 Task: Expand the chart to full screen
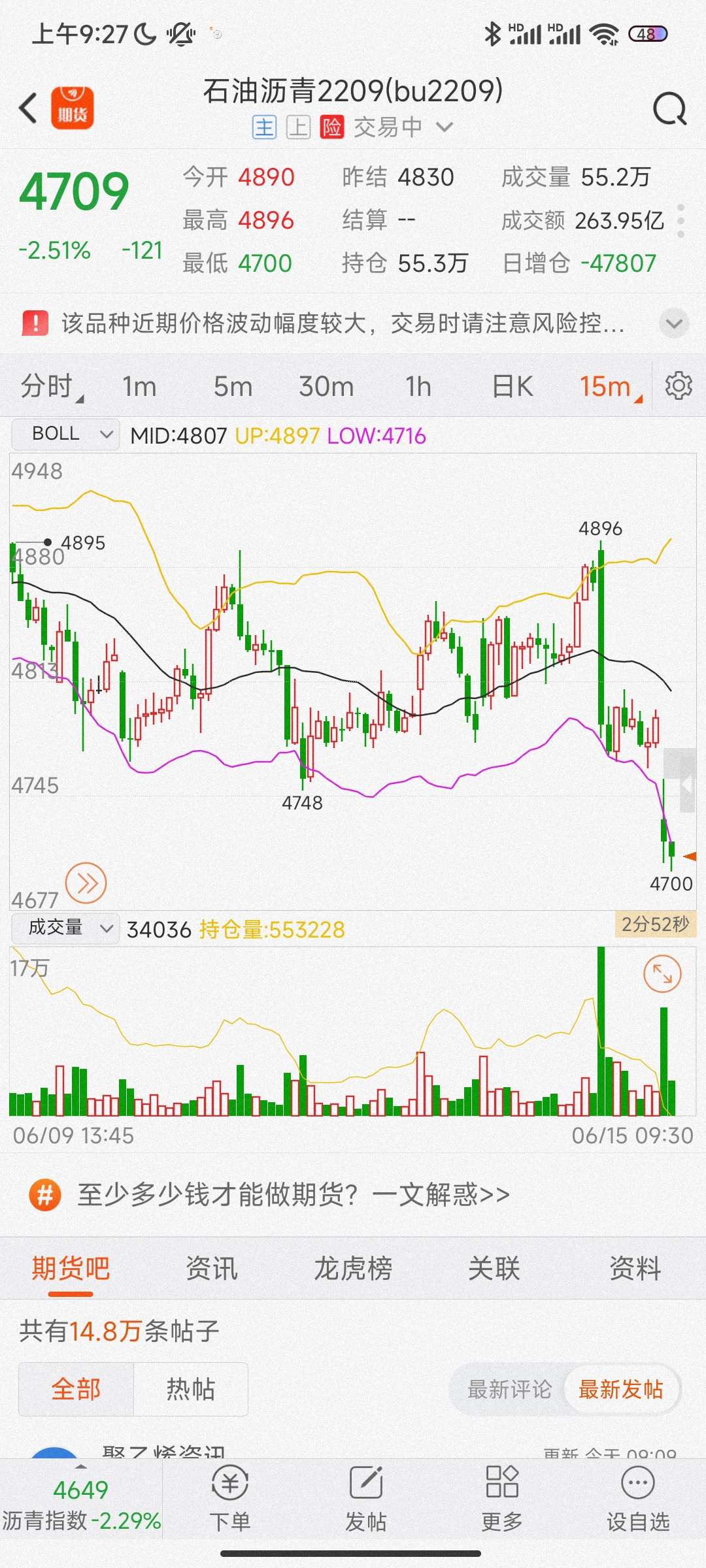click(x=662, y=974)
